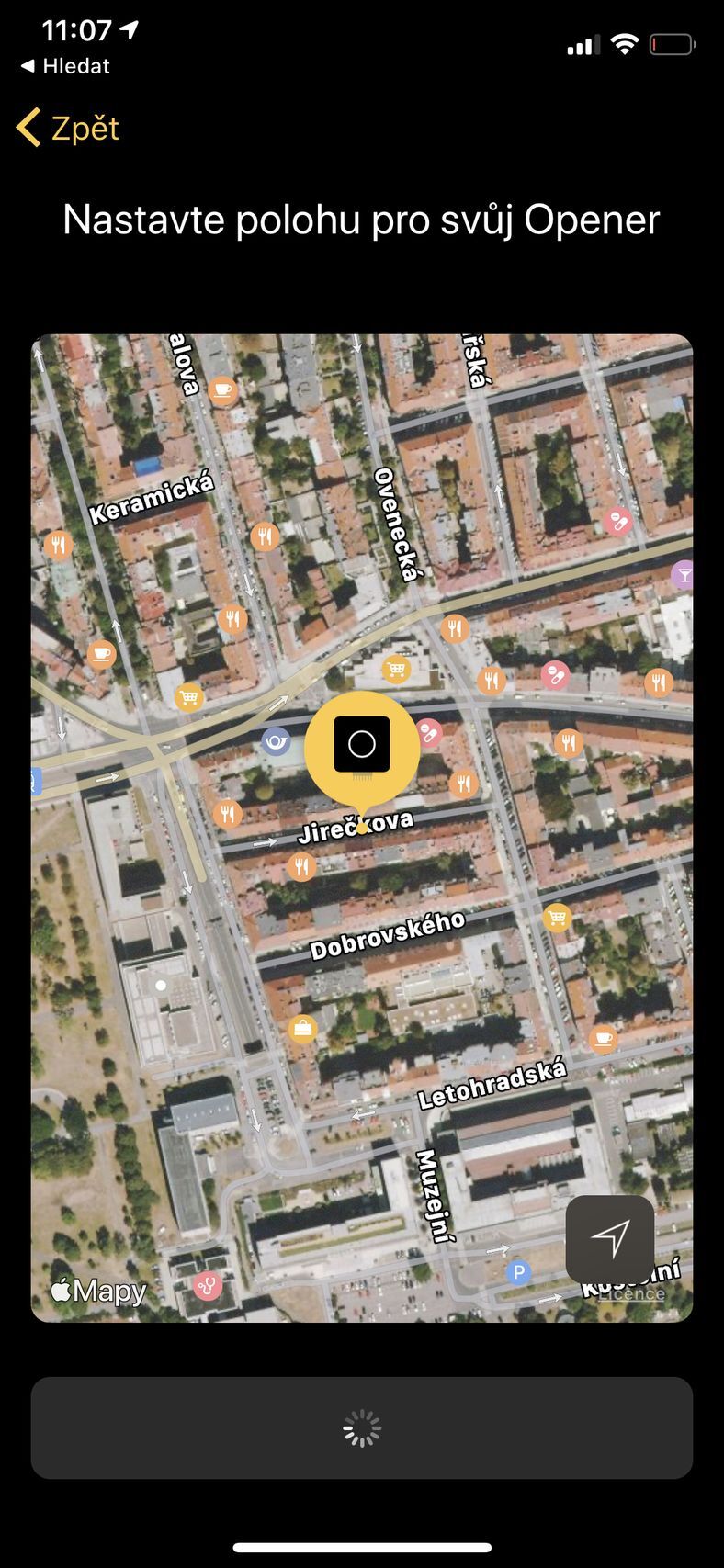The height and width of the screenshot is (1568, 724).
Task: Open the map Licence link
Action: (x=631, y=1293)
